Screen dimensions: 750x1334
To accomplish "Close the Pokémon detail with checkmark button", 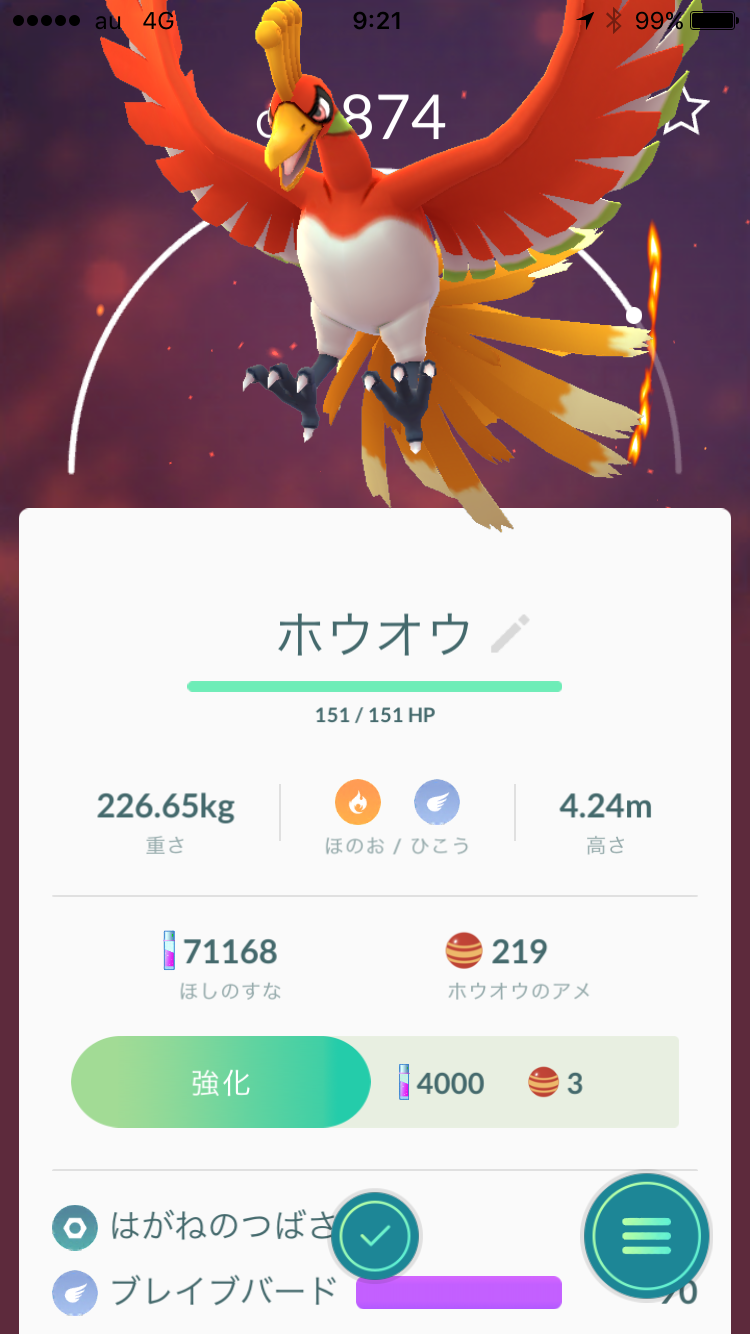I will point(375,1237).
